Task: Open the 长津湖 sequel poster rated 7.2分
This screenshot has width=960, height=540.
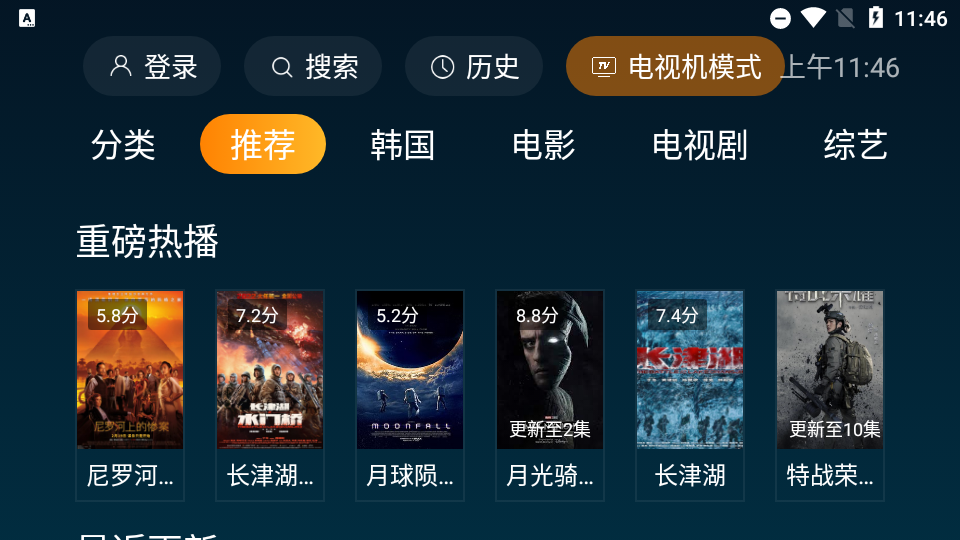Action: pos(270,394)
